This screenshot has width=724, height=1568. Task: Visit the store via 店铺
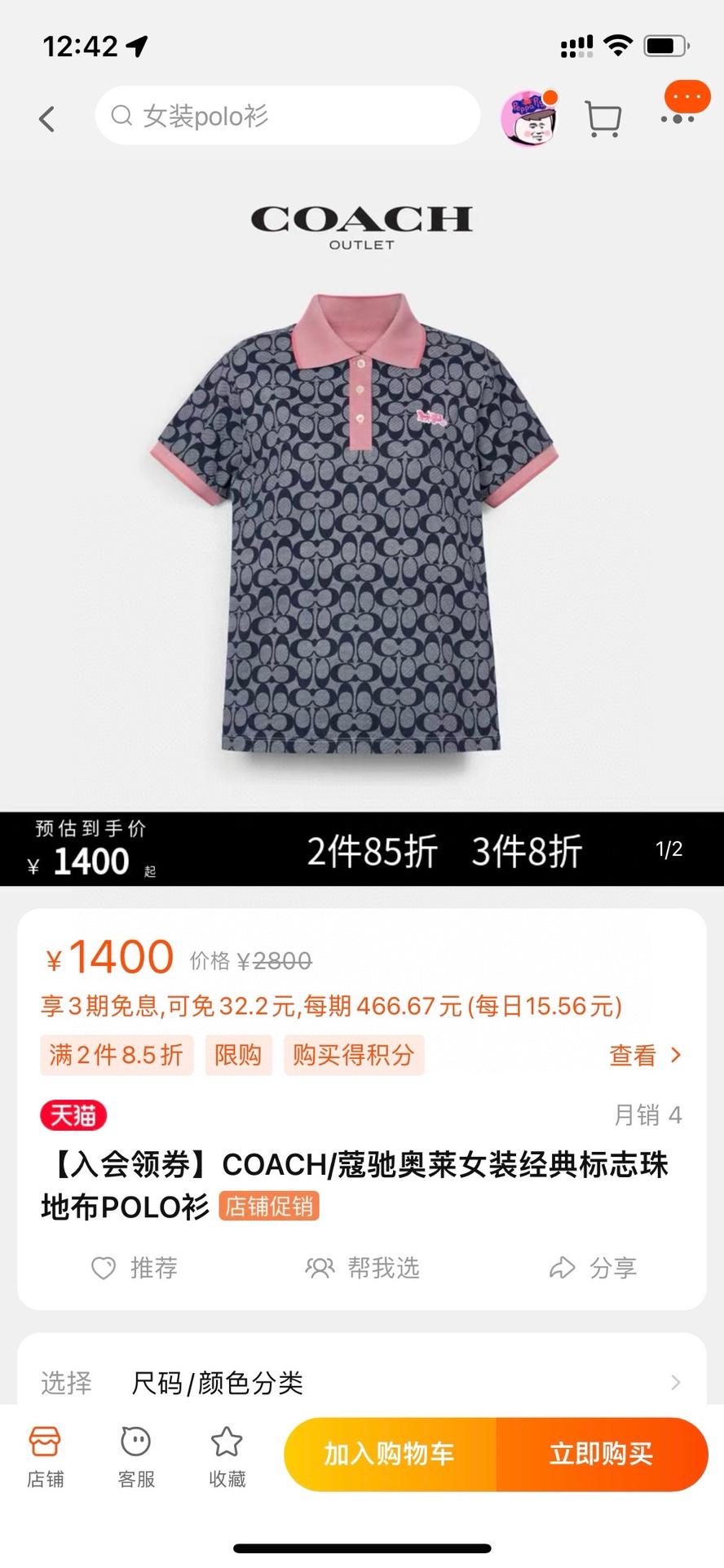(45, 1458)
